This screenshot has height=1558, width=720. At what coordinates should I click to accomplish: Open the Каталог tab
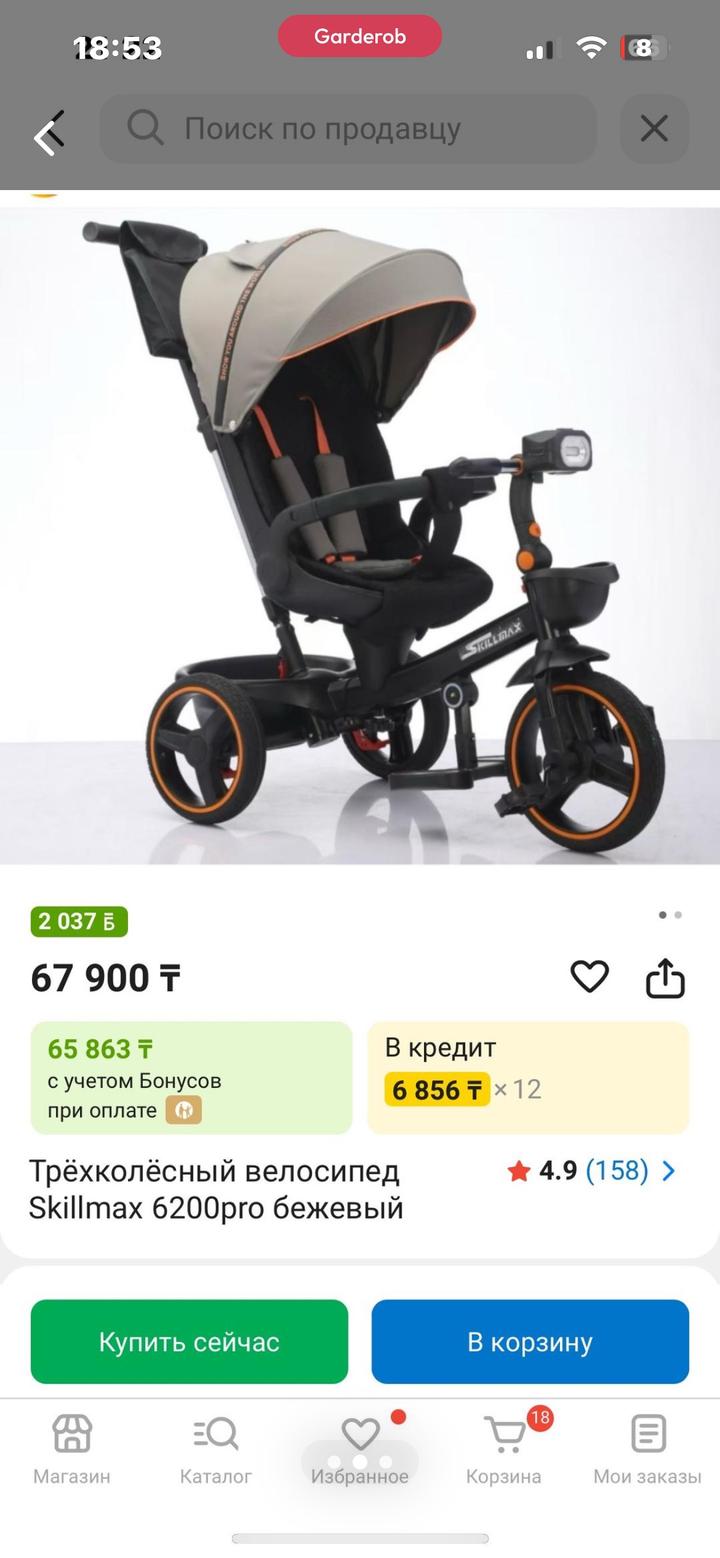[x=216, y=1448]
